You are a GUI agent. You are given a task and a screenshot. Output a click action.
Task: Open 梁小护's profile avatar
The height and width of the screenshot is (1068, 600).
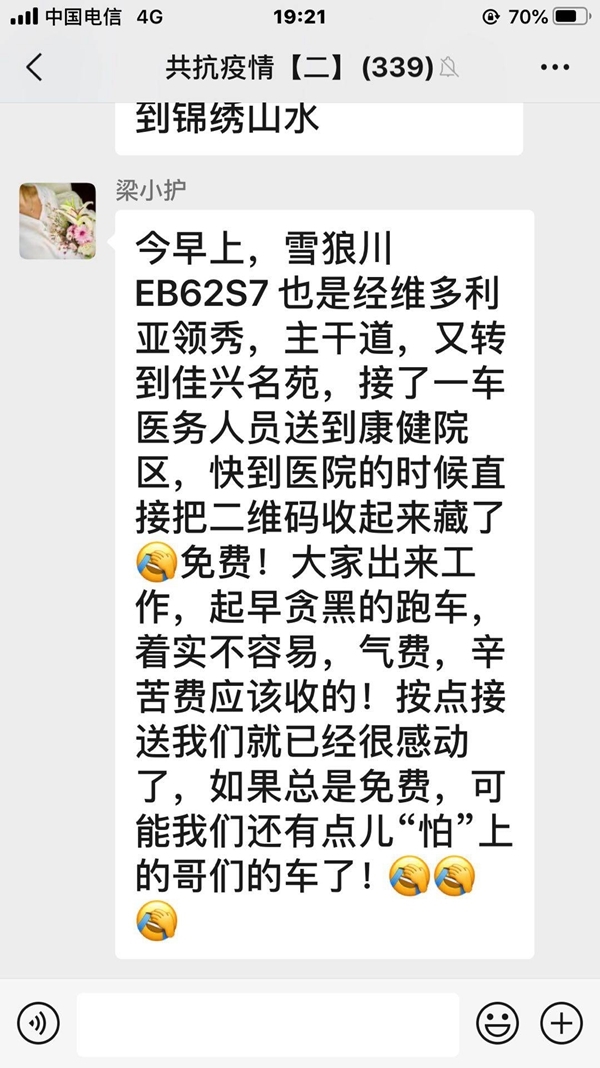pyautogui.click(x=58, y=220)
